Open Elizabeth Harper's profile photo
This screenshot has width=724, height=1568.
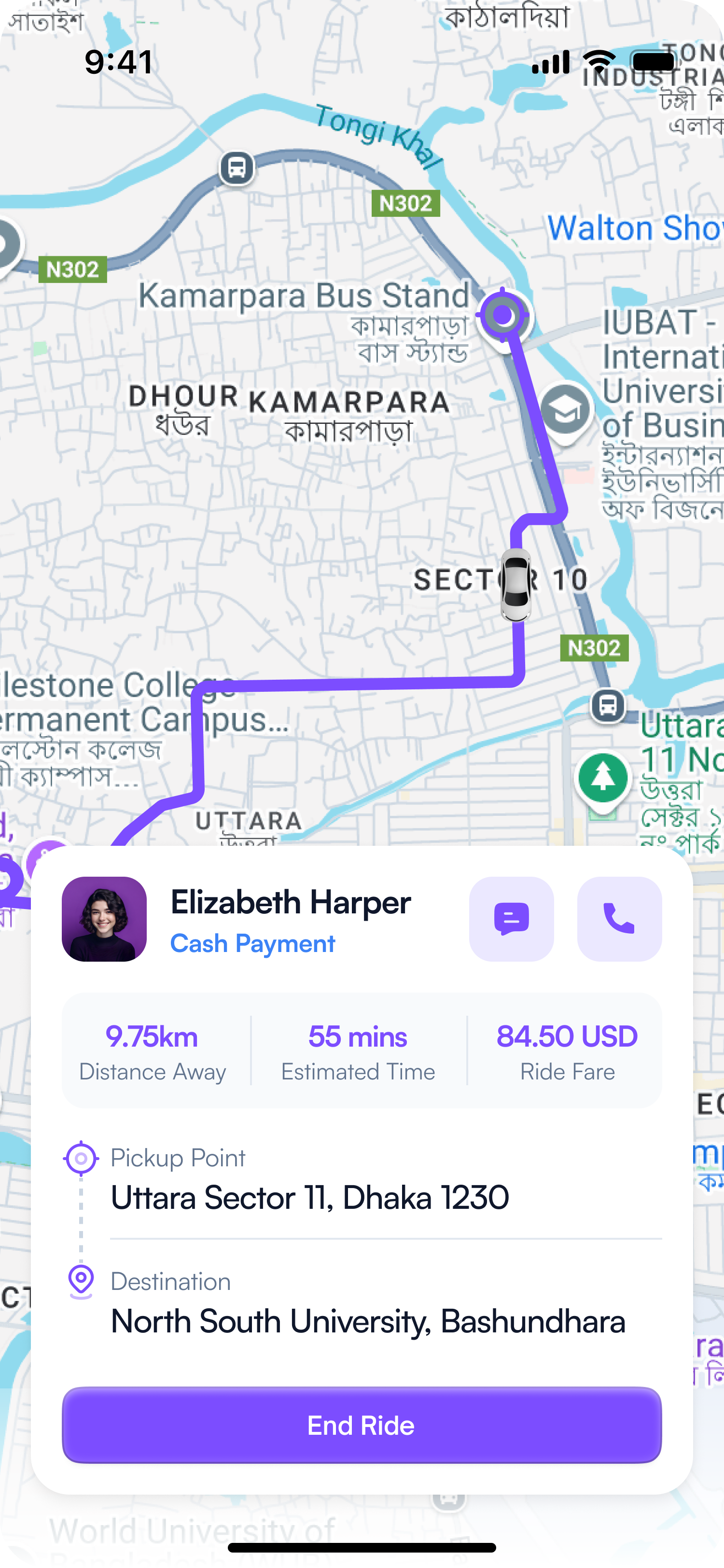pyautogui.click(x=104, y=919)
